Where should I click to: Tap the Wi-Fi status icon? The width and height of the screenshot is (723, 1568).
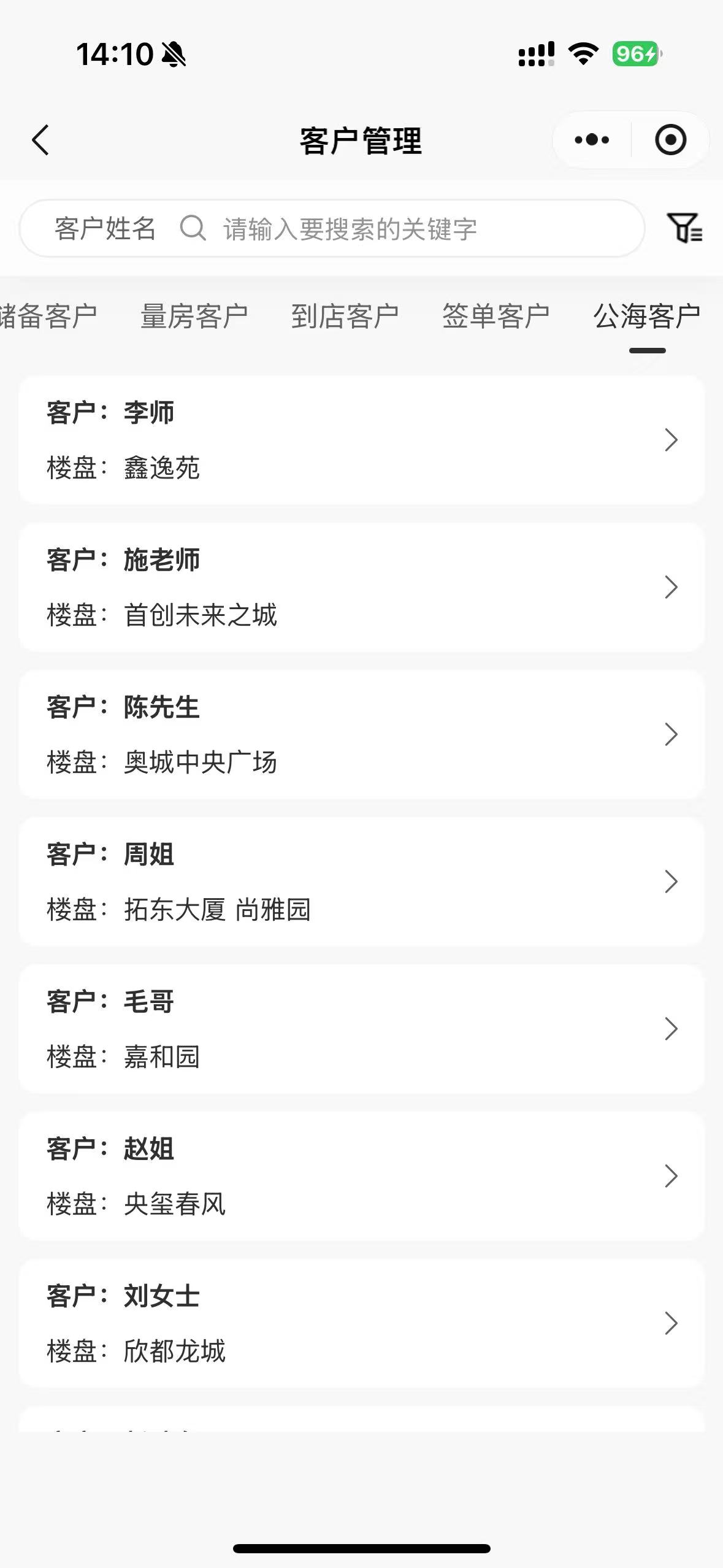click(x=581, y=55)
